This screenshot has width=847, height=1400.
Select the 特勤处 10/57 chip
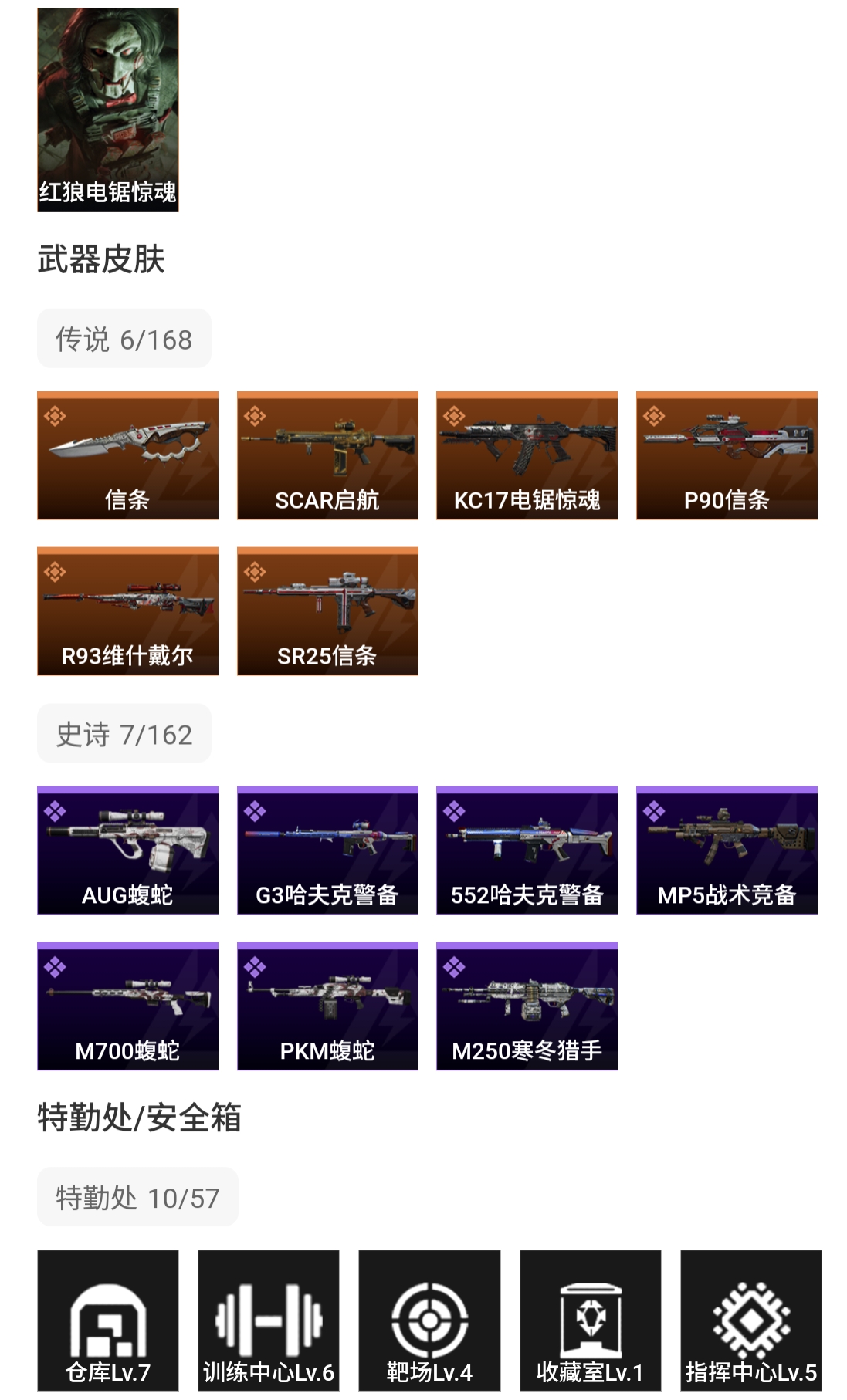tap(137, 1197)
